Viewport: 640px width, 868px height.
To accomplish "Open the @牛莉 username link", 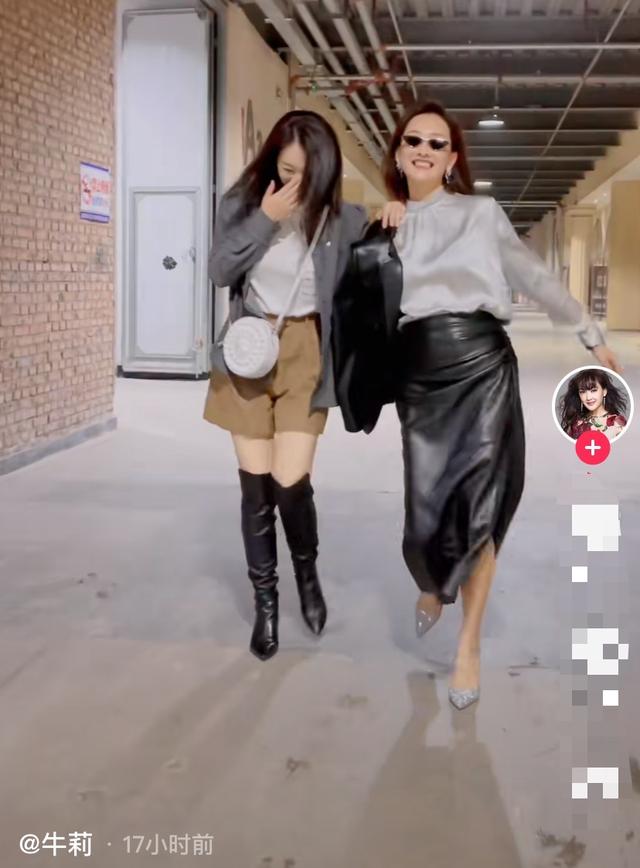I will 56,844.
